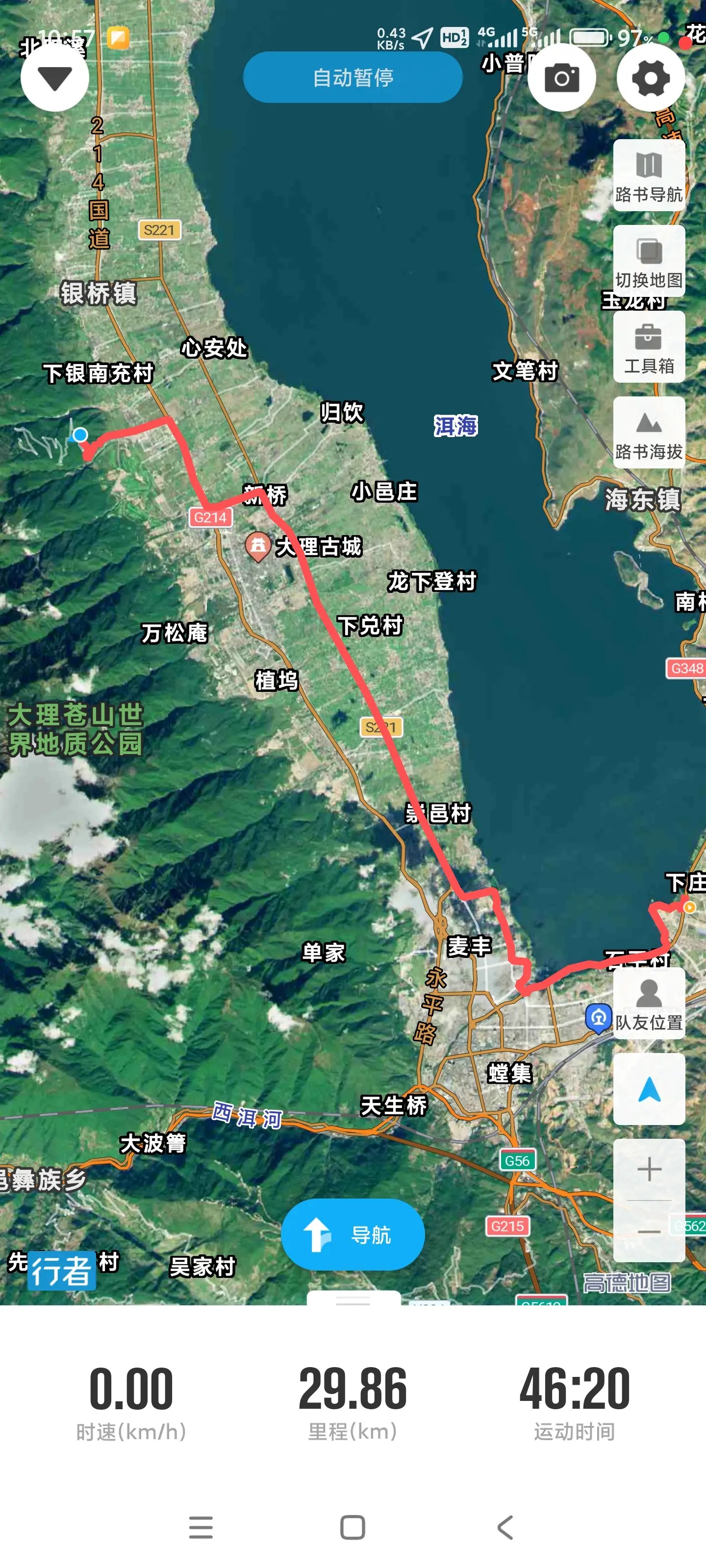Screen dimensions: 706x1568
Task: Show 路书海拔 elevation profile
Action: pyautogui.click(x=649, y=433)
